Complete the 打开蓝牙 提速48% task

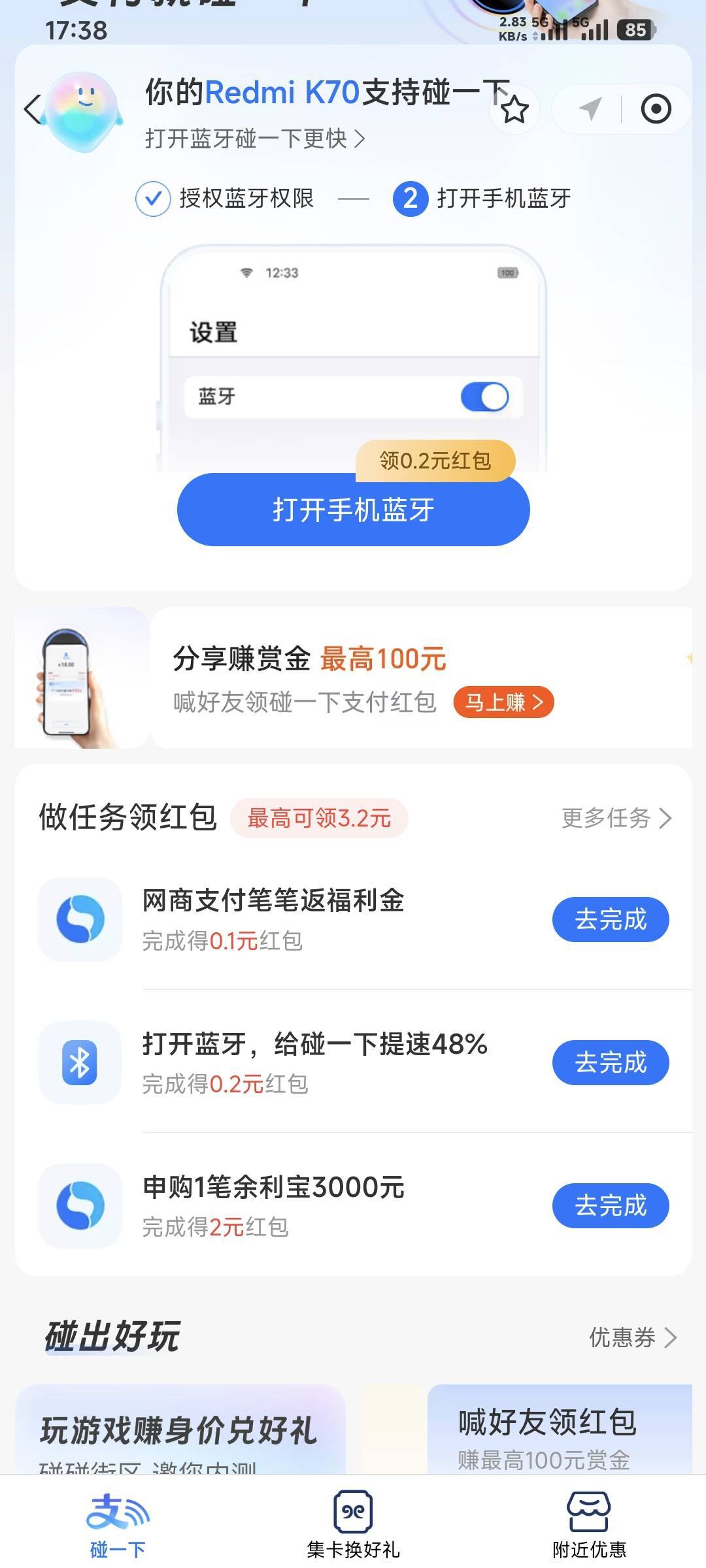(610, 1063)
